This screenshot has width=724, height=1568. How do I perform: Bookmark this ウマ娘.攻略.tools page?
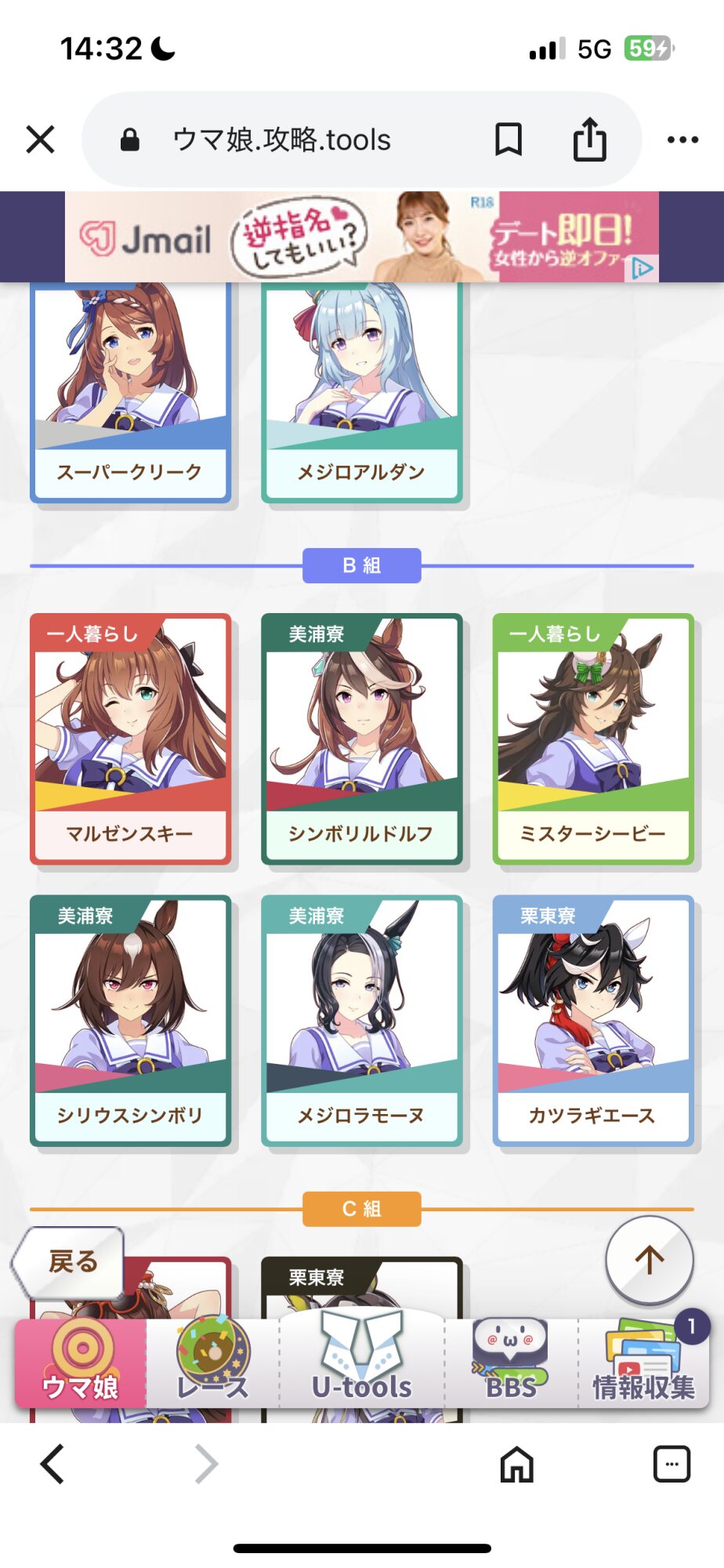click(x=509, y=140)
